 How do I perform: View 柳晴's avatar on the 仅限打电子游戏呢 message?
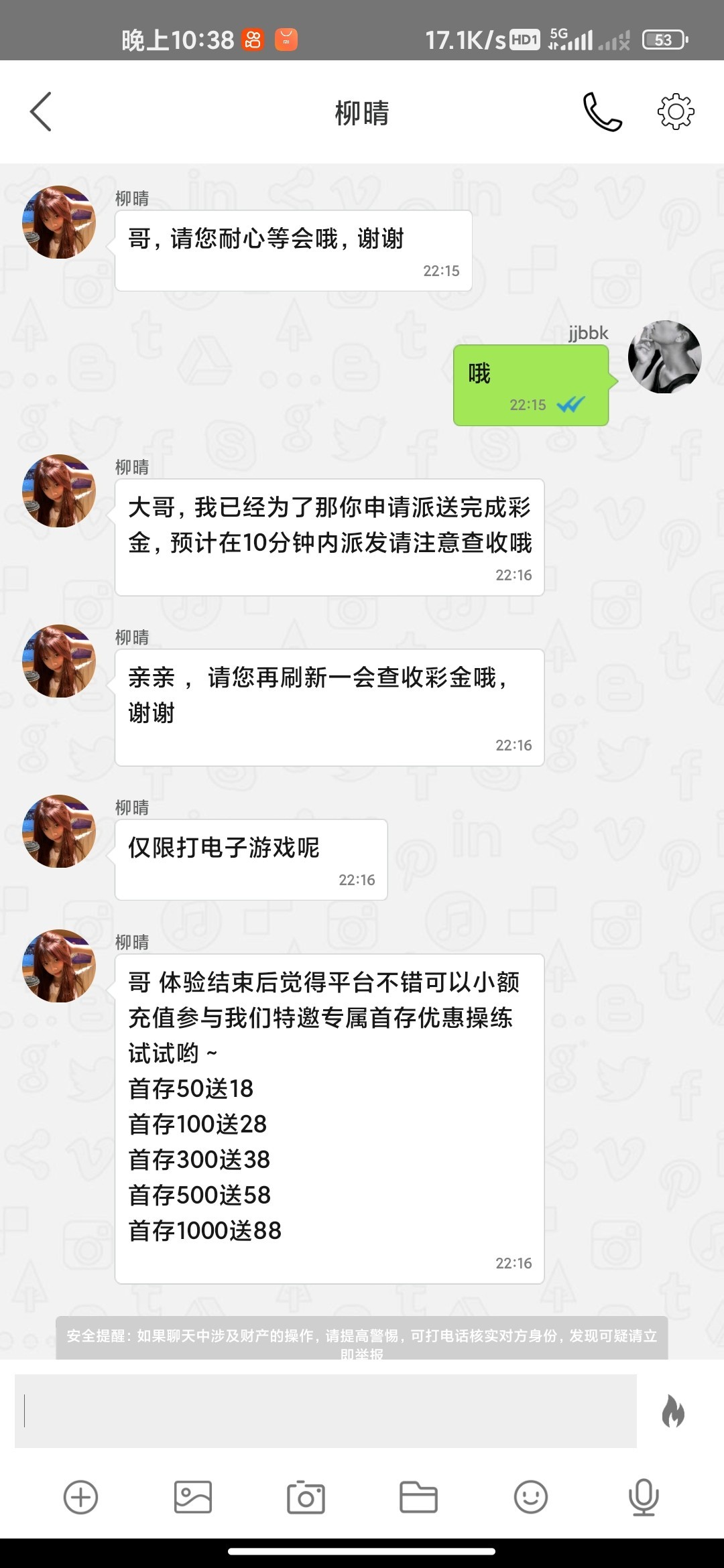pos(60,832)
